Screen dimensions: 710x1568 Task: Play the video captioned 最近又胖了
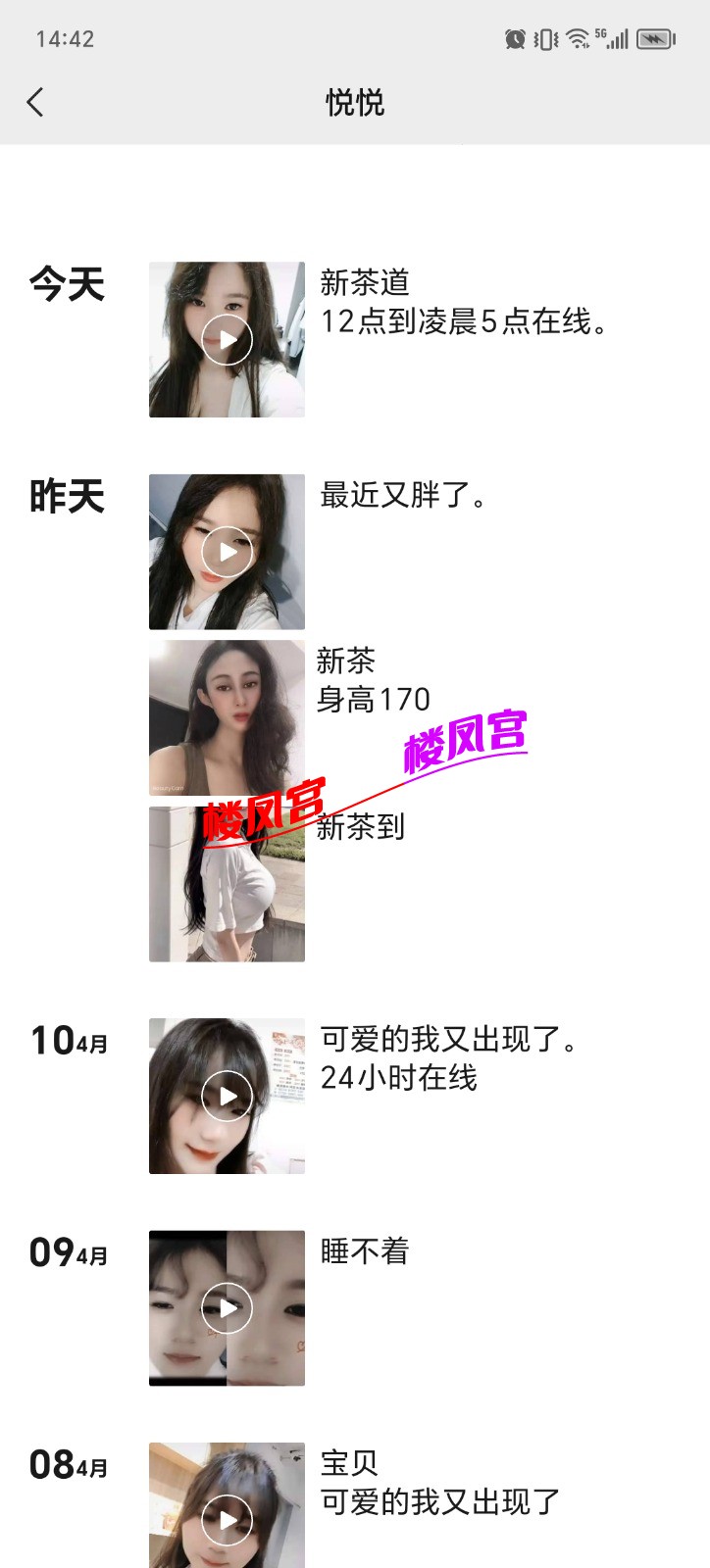point(227,552)
